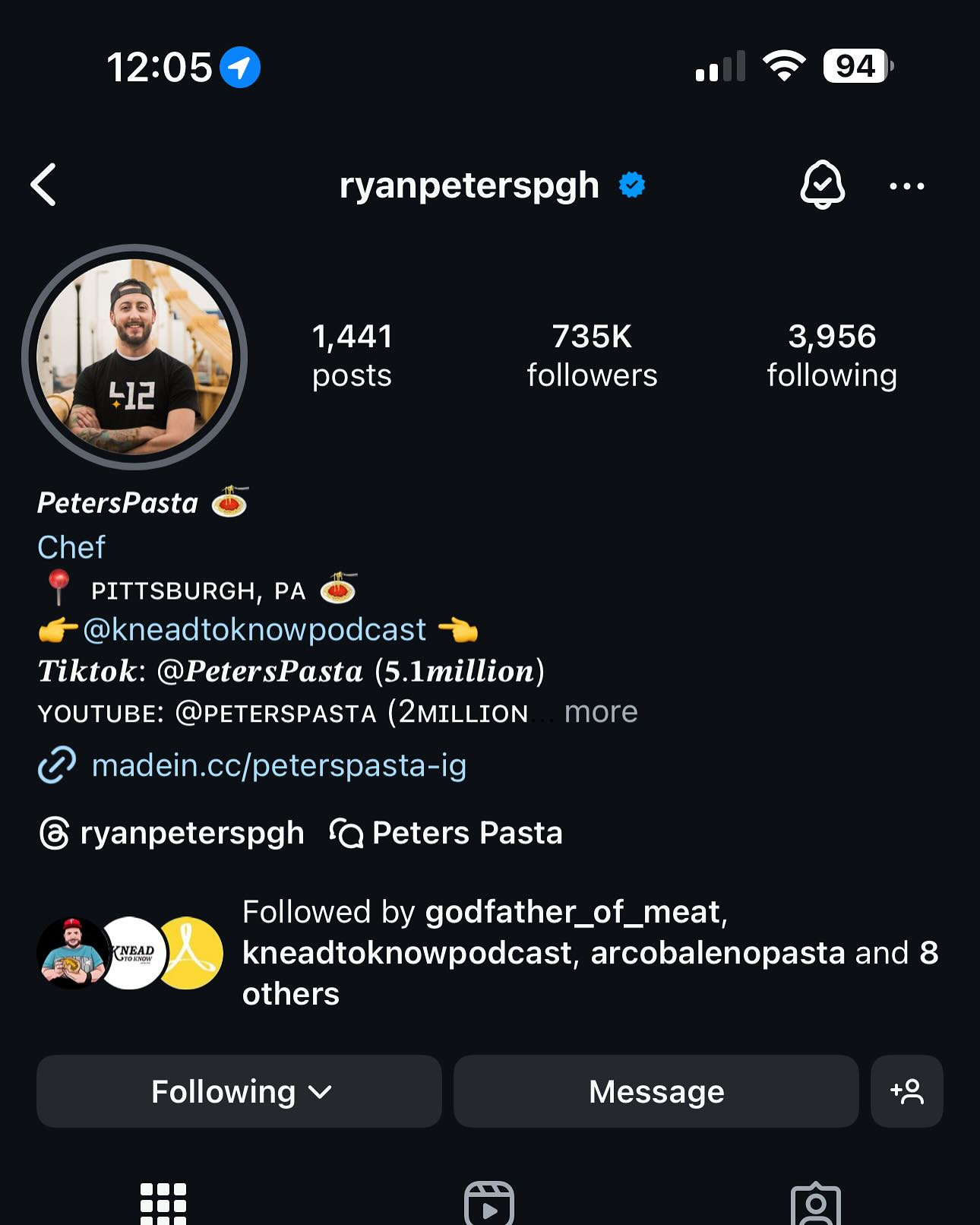Screen dimensions: 980x1225
Task: Show suggested accounts with add-person button
Action: point(906,1091)
